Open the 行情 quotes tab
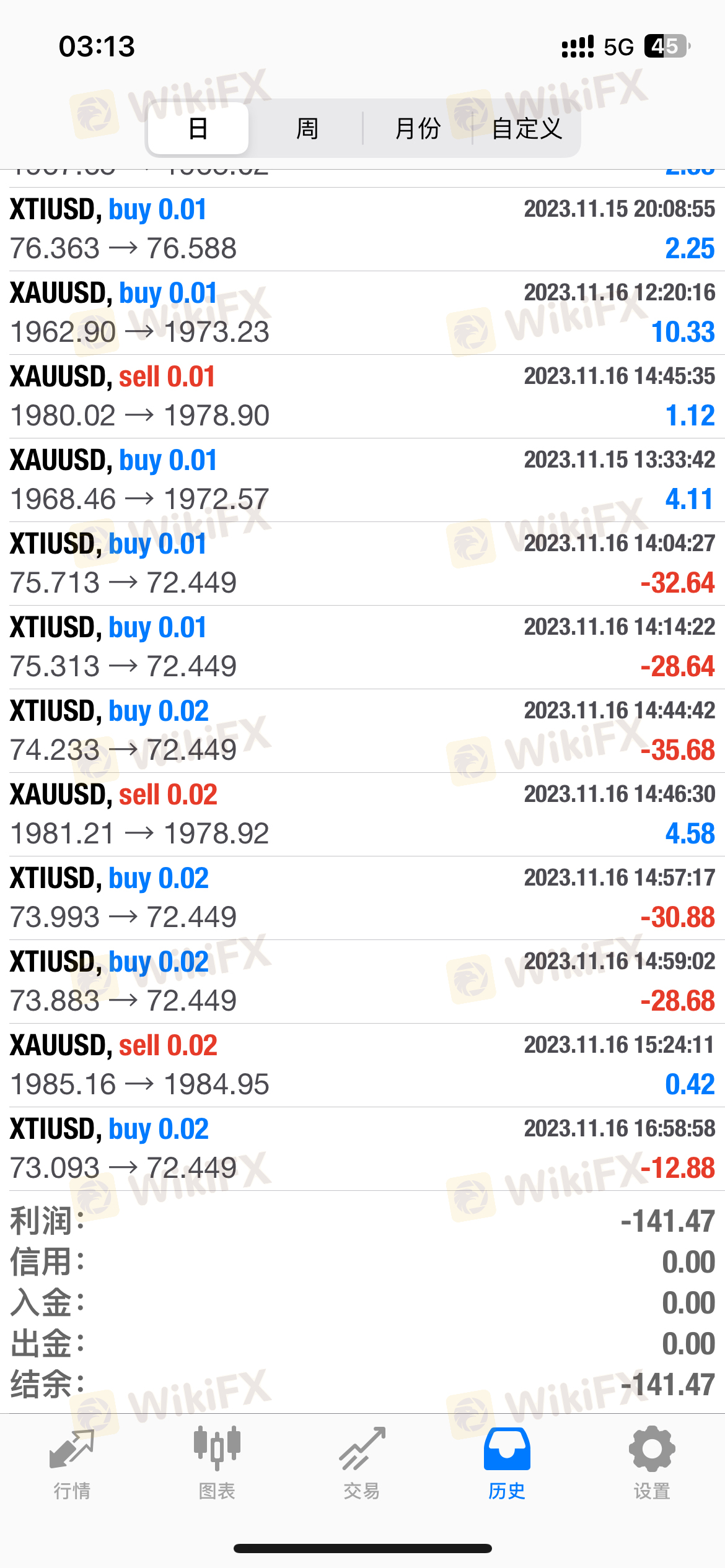 [x=72, y=1464]
